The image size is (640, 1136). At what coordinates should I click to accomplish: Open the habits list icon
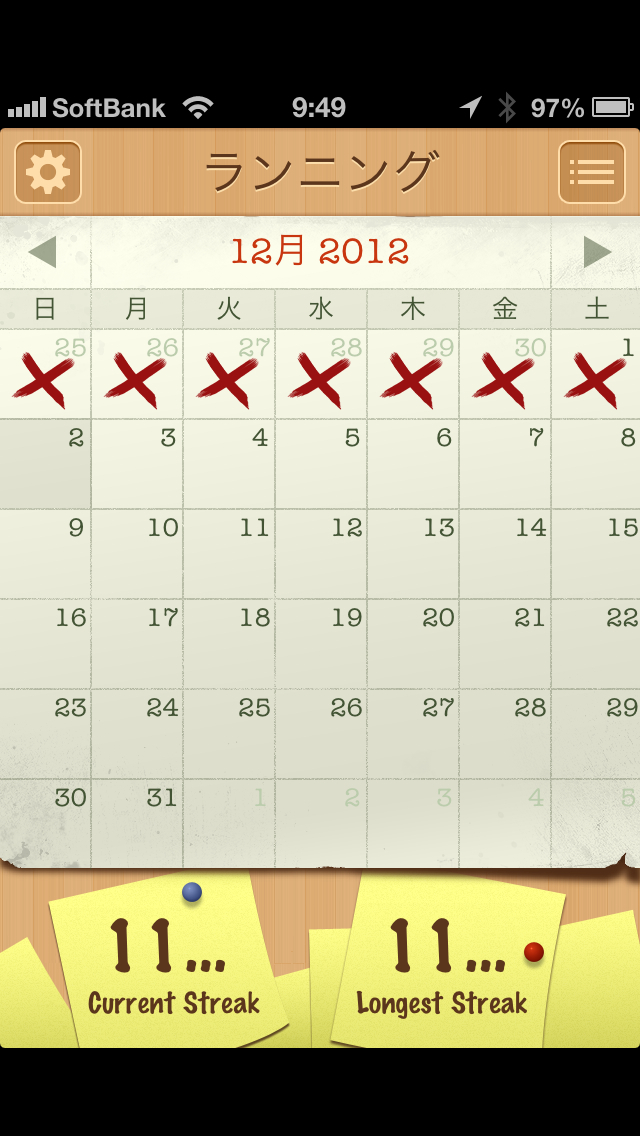click(591, 172)
